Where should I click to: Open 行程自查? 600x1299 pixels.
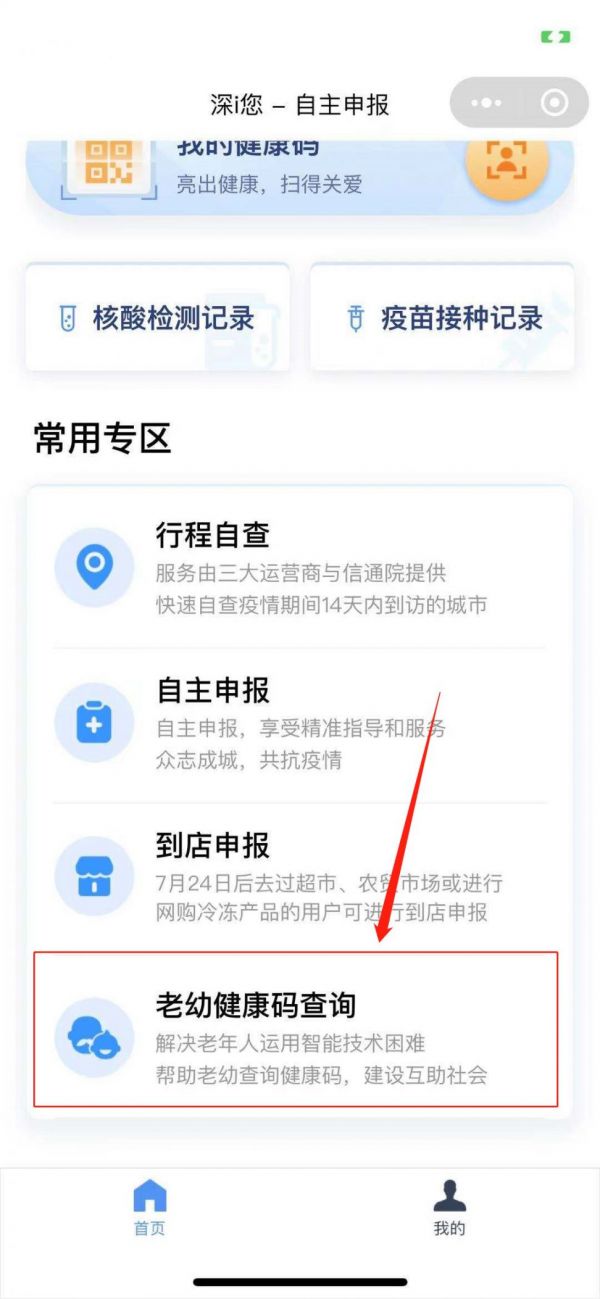click(x=298, y=569)
